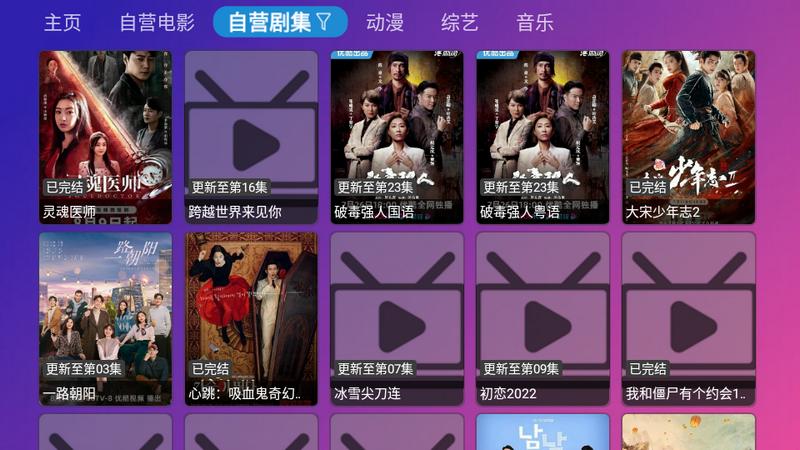Open 大宋少年志2
The height and width of the screenshot is (450, 800).
click(x=688, y=137)
